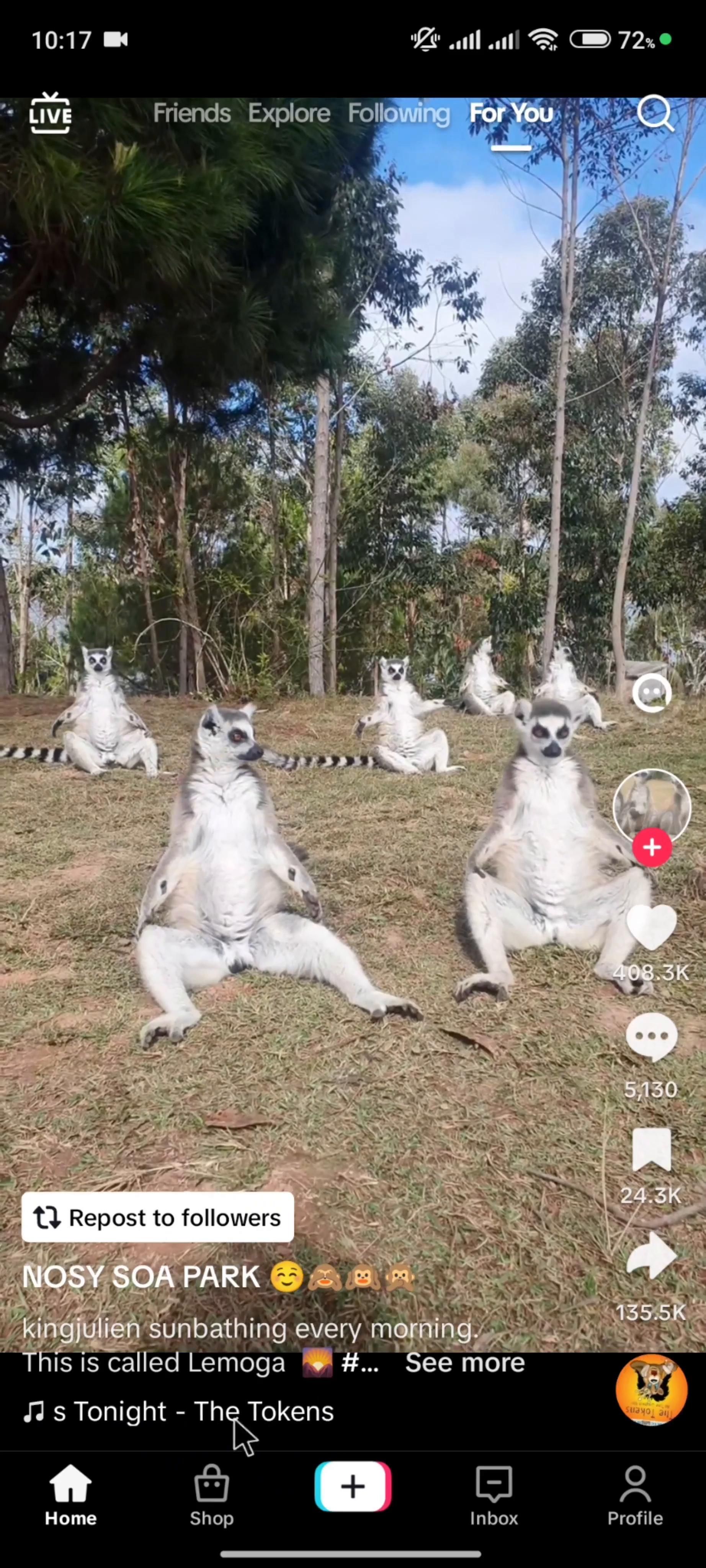The image size is (706, 1568).
Task: Bookmark this video to favorites
Action: click(651, 1149)
